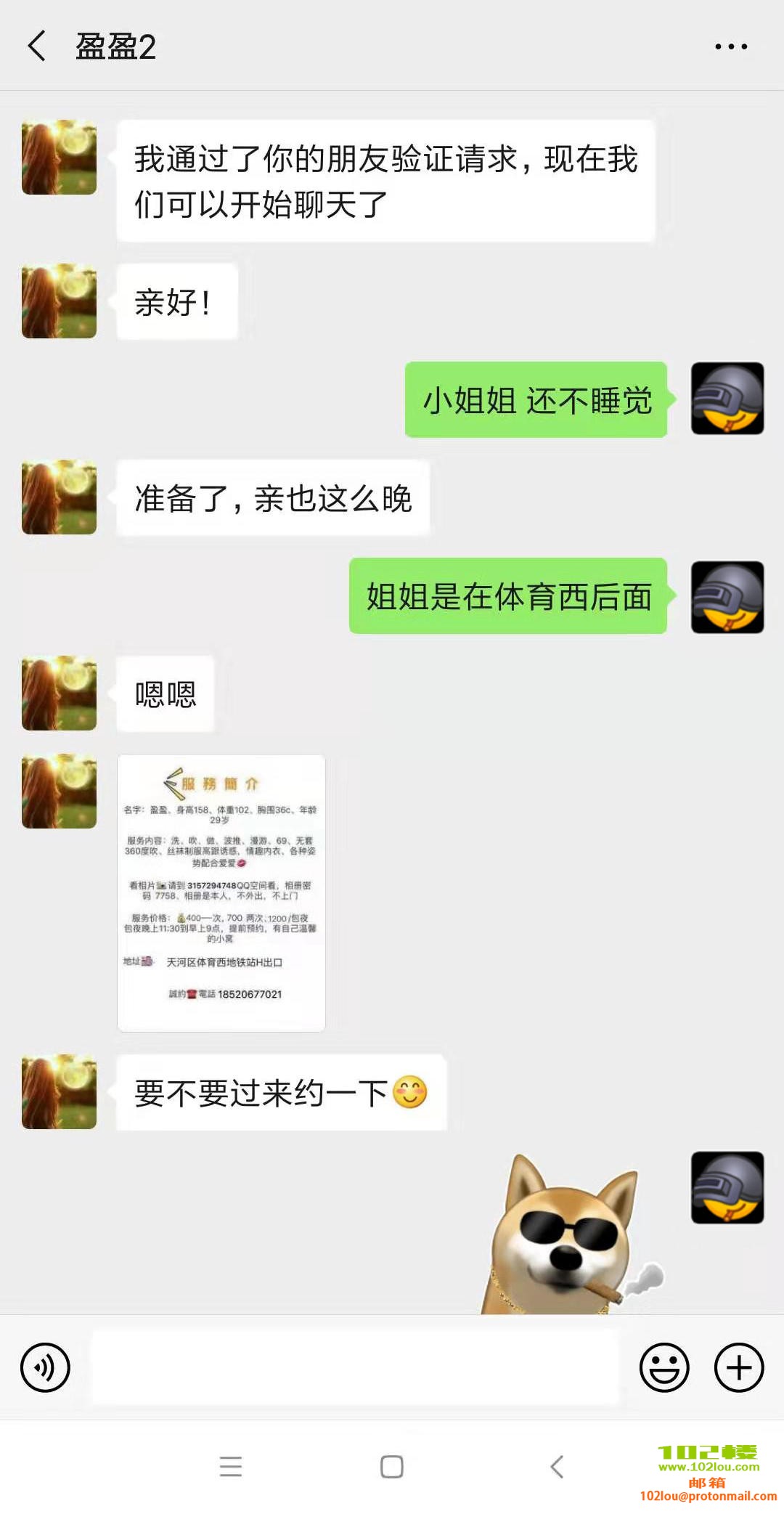Open recent apps from the navigation bar
This screenshot has height=1514, width=784.
coord(231,1468)
